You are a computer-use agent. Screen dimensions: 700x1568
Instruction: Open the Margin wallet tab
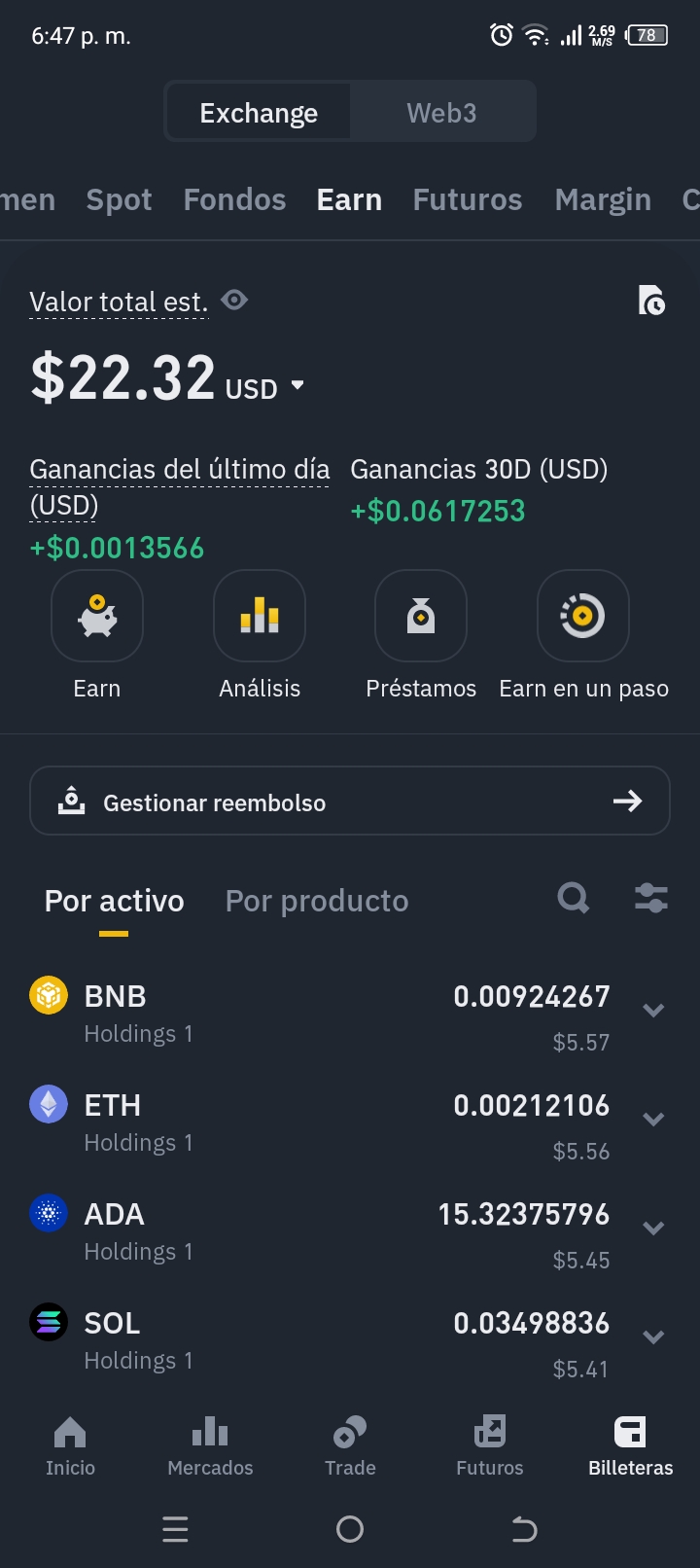[603, 200]
